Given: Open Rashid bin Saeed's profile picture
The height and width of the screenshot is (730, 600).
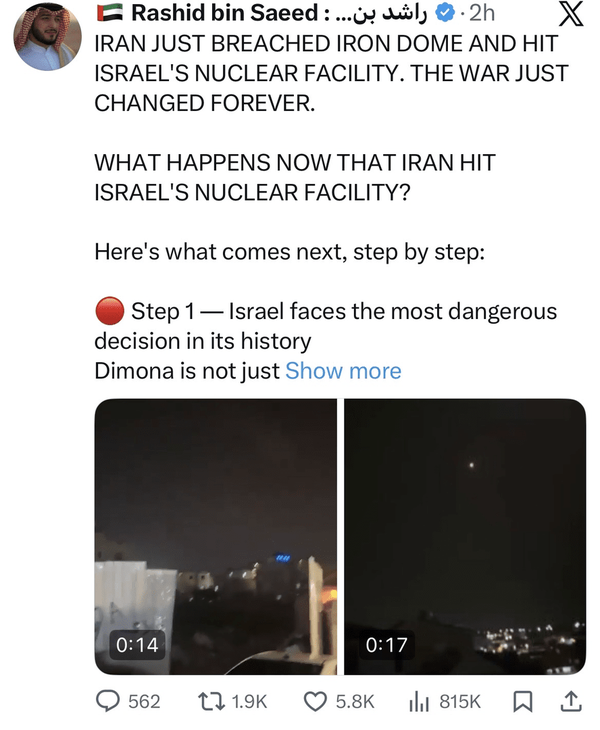Looking at the screenshot, I should [47, 37].
